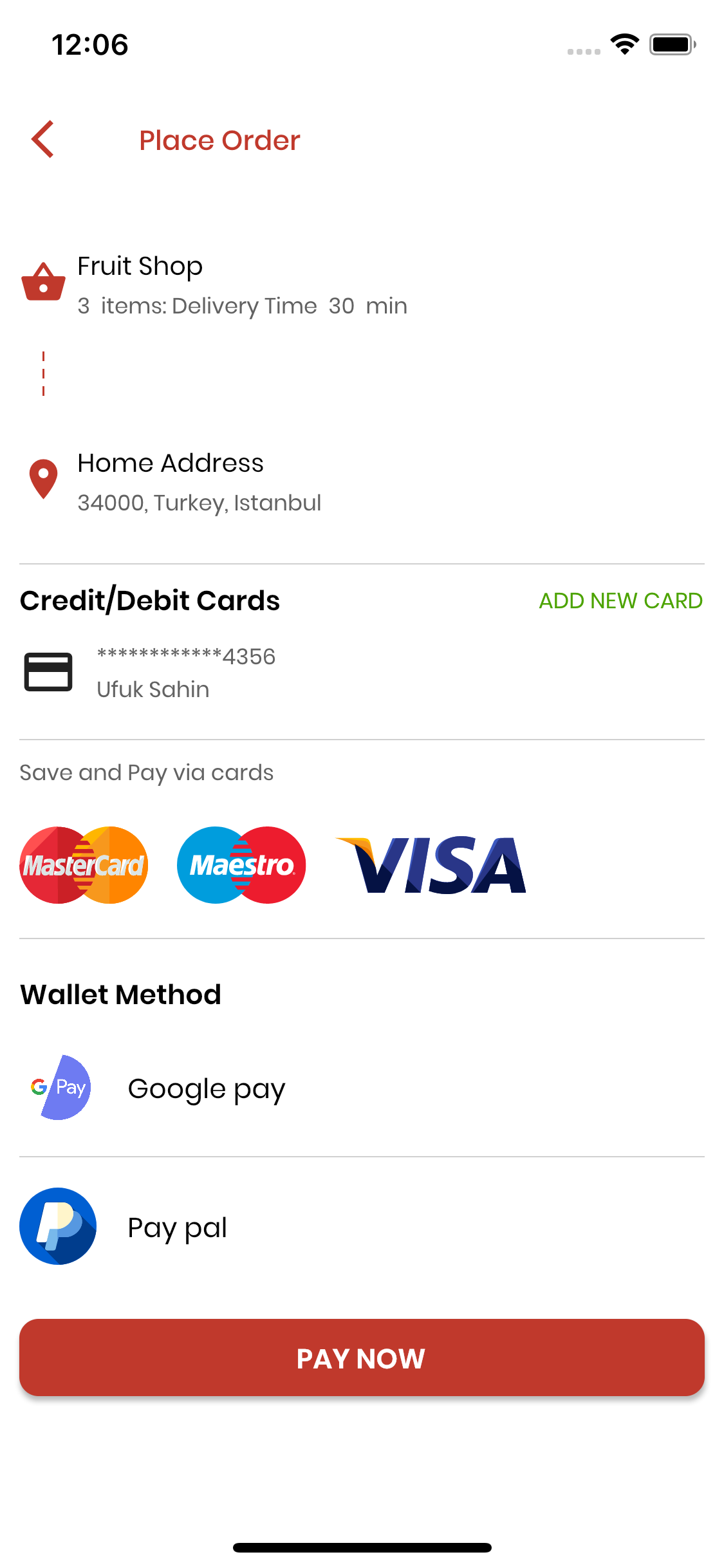Screen dimensions: 724x1568
Task: Tap the PAY NOW button
Action: 362,1358
